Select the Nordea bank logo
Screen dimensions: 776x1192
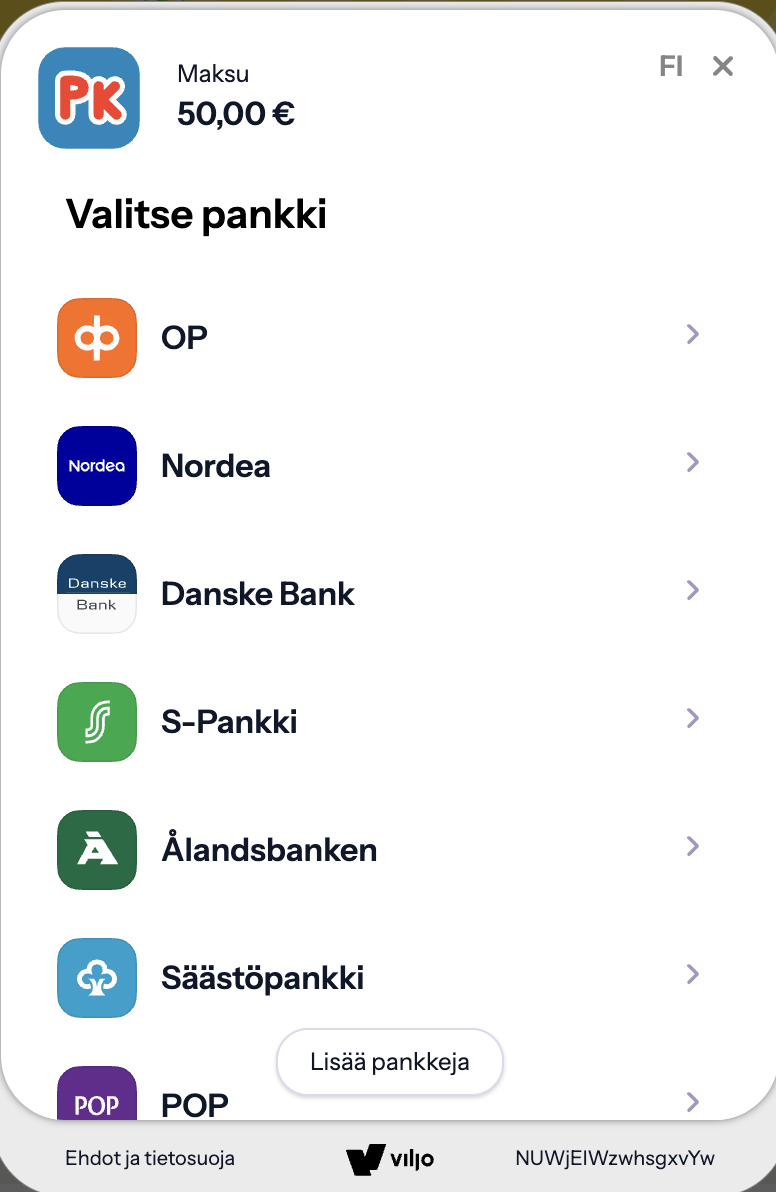tap(96, 465)
